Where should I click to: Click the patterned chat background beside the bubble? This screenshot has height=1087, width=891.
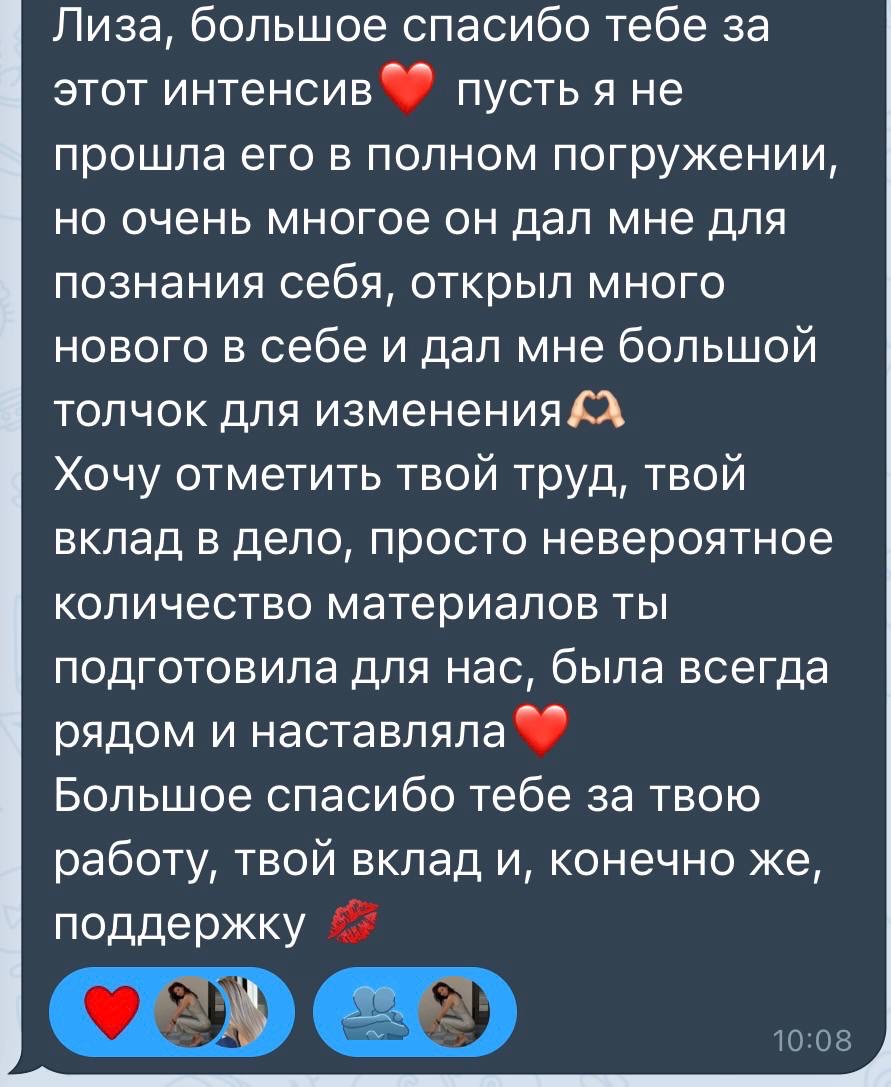point(12,500)
